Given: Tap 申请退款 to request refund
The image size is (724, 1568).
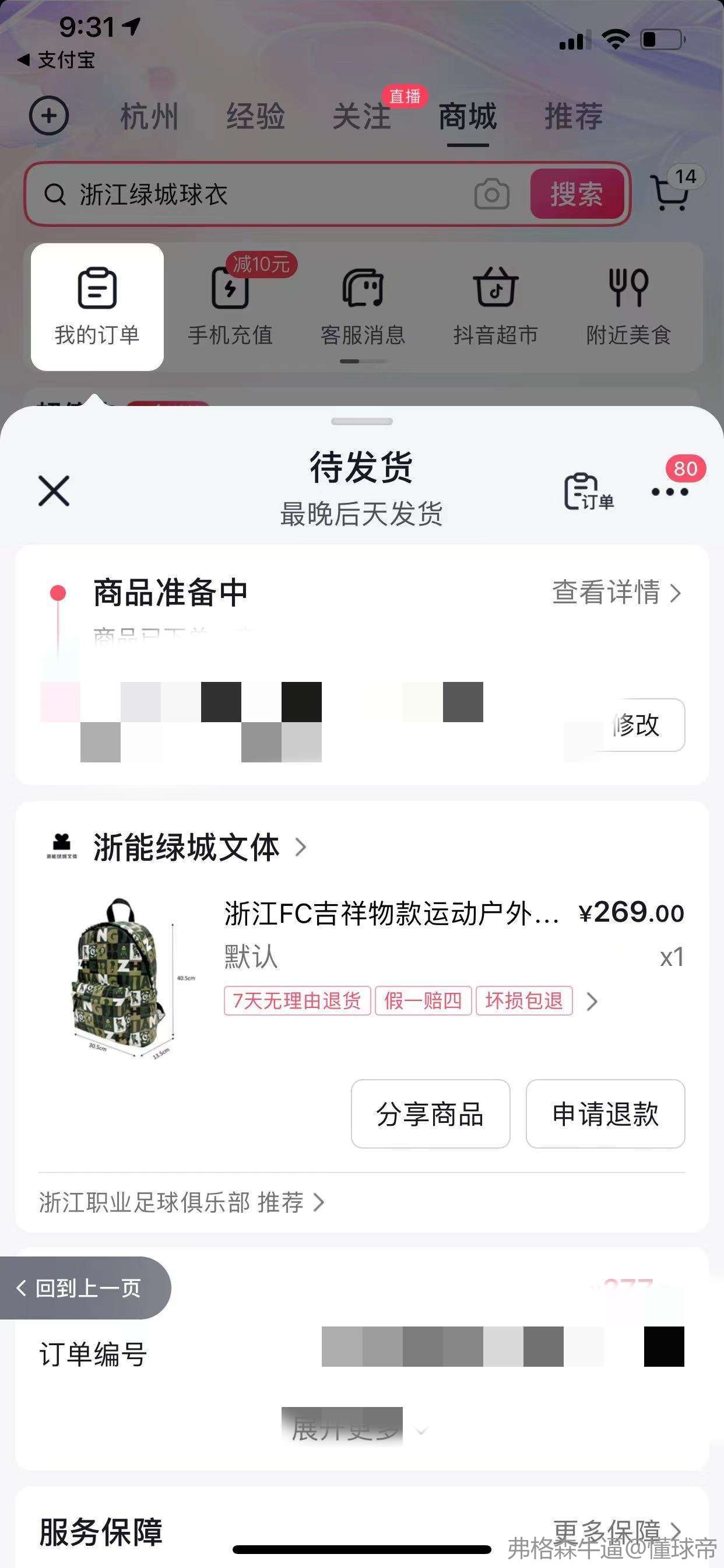Looking at the screenshot, I should click(x=604, y=1114).
